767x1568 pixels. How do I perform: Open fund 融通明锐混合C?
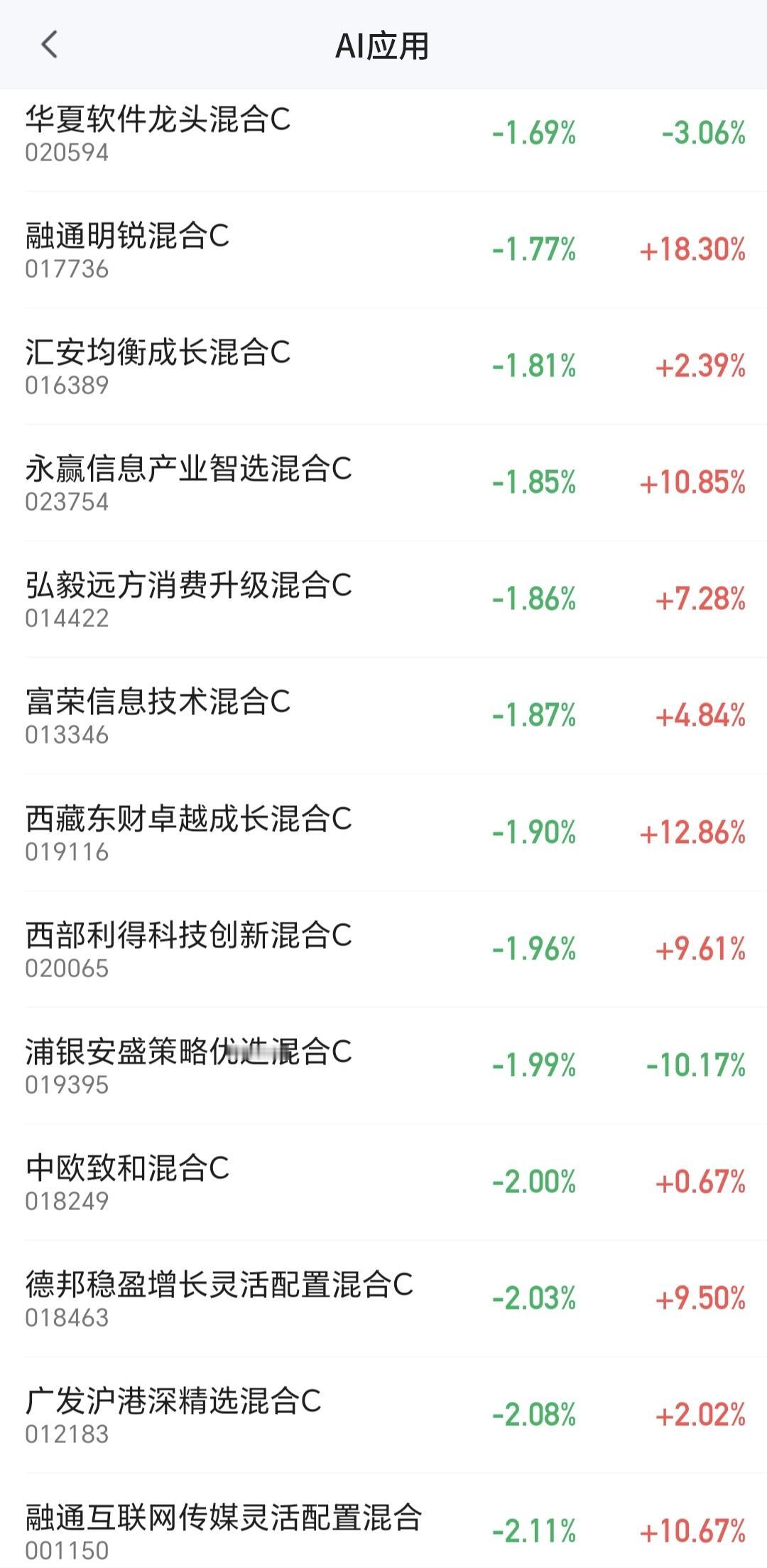coord(383,250)
